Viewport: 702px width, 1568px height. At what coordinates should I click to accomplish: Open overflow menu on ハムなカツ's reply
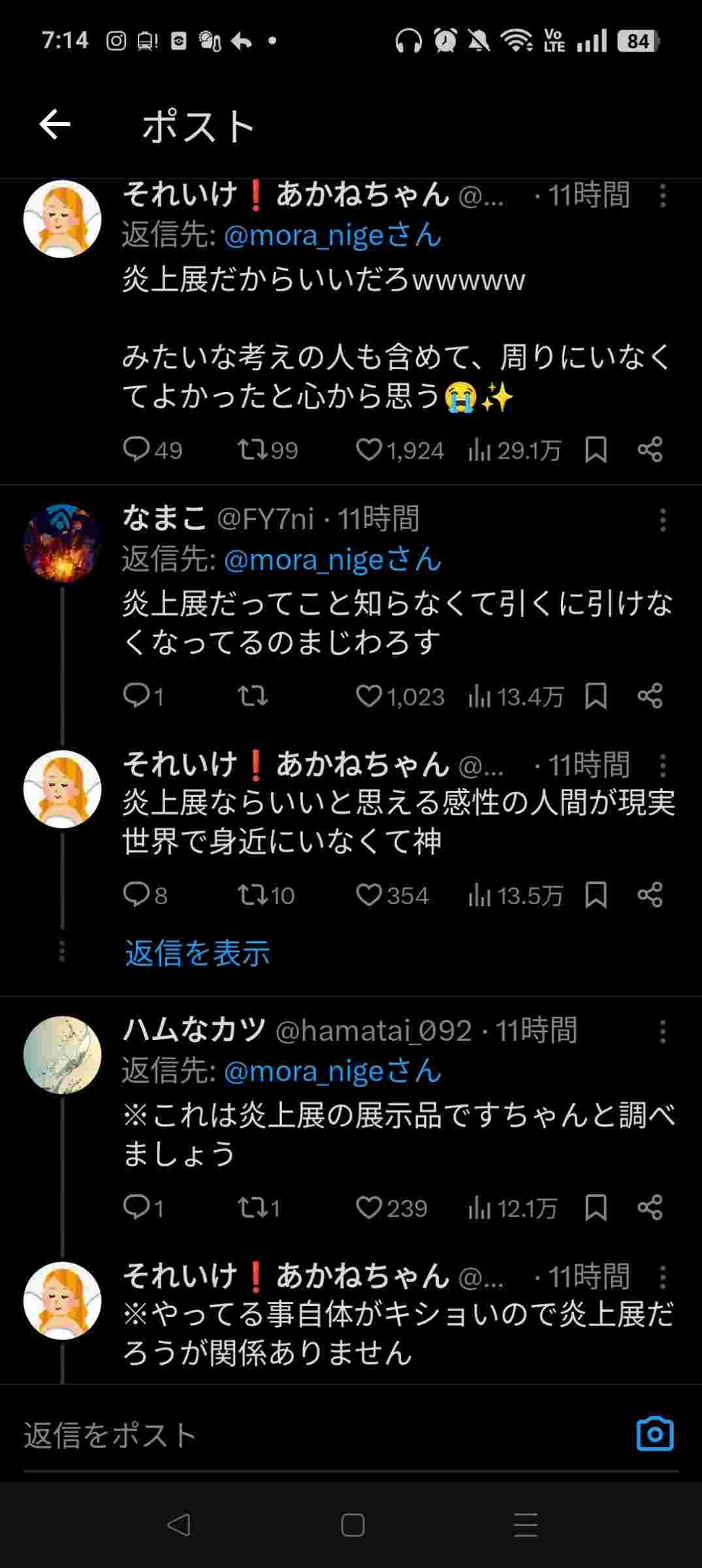[663, 1032]
